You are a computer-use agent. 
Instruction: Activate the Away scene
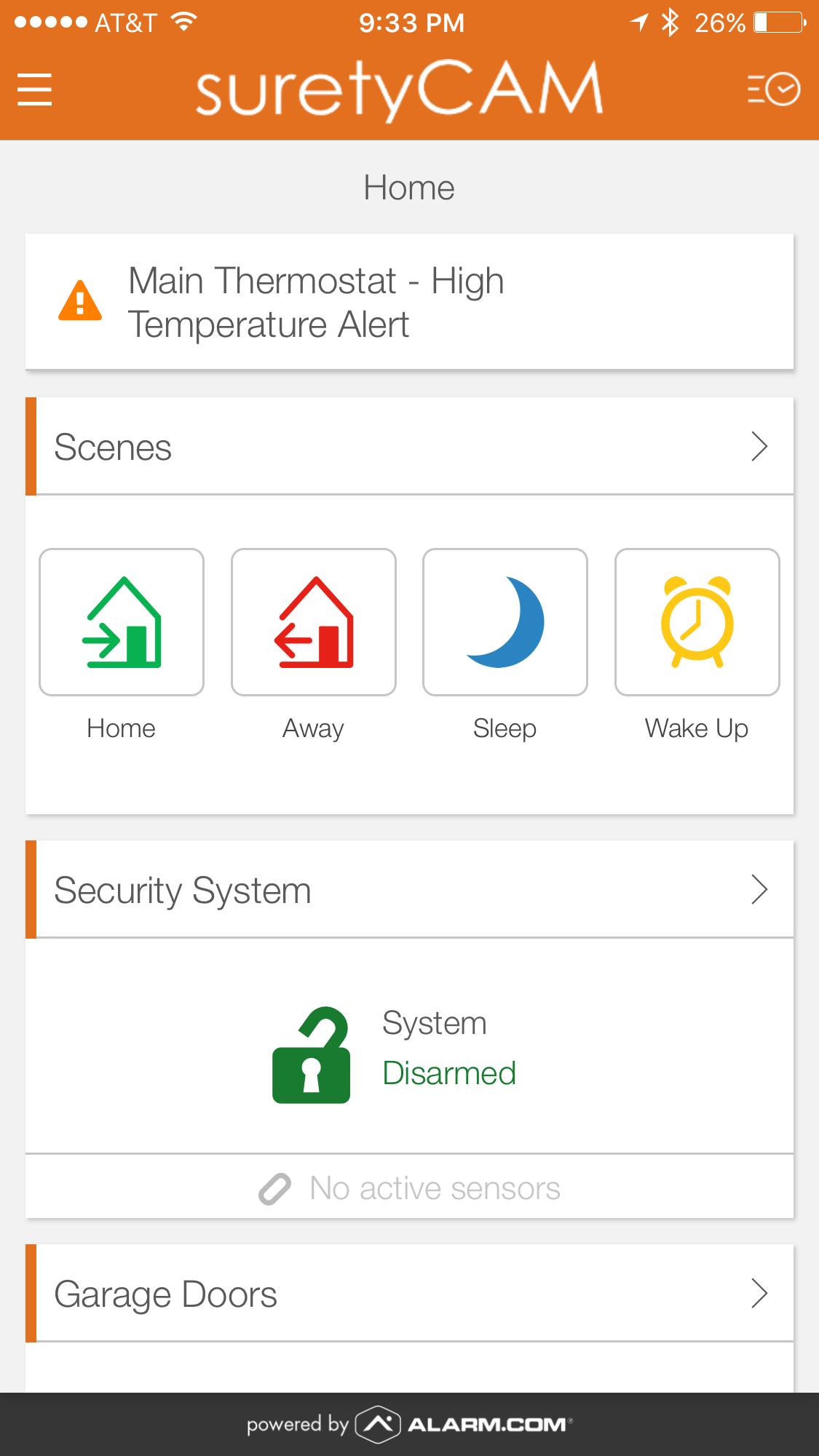[x=314, y=622]
